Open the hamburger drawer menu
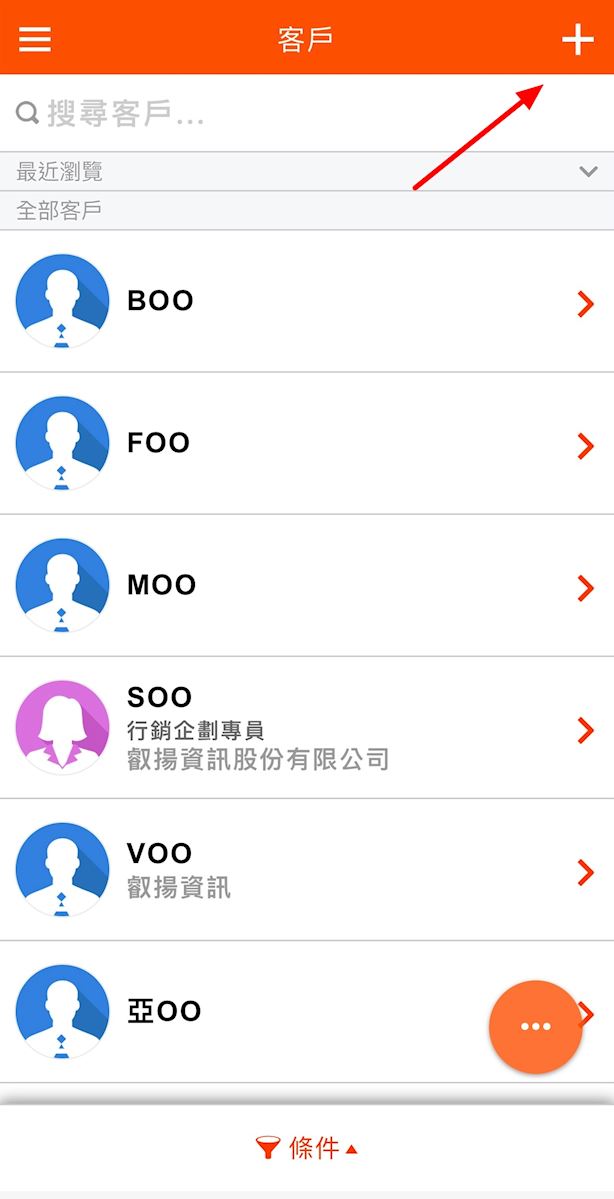 [x=35, y=38]
